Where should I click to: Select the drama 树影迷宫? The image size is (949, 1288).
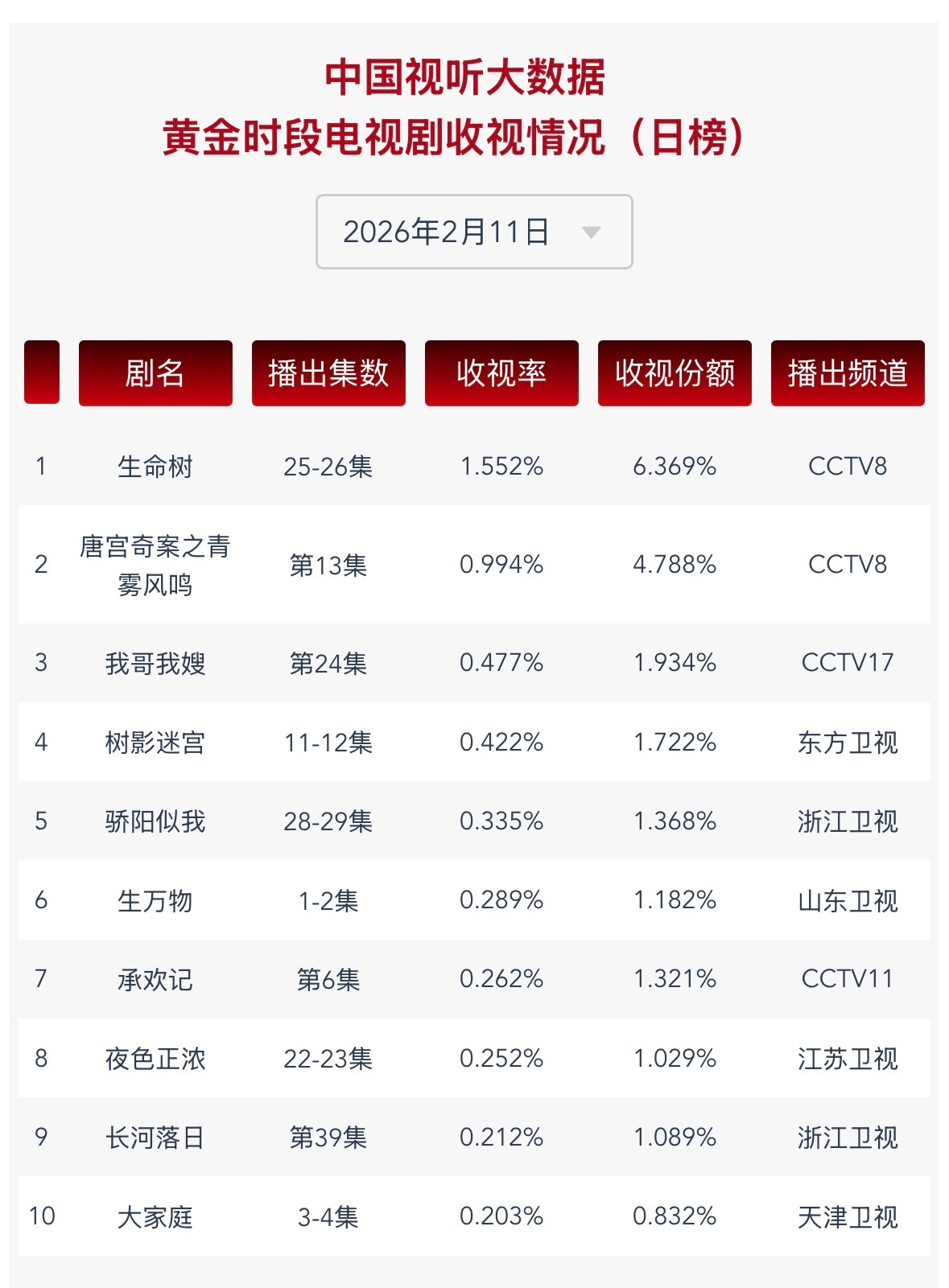pyautogui.click(x=153, y=742)
